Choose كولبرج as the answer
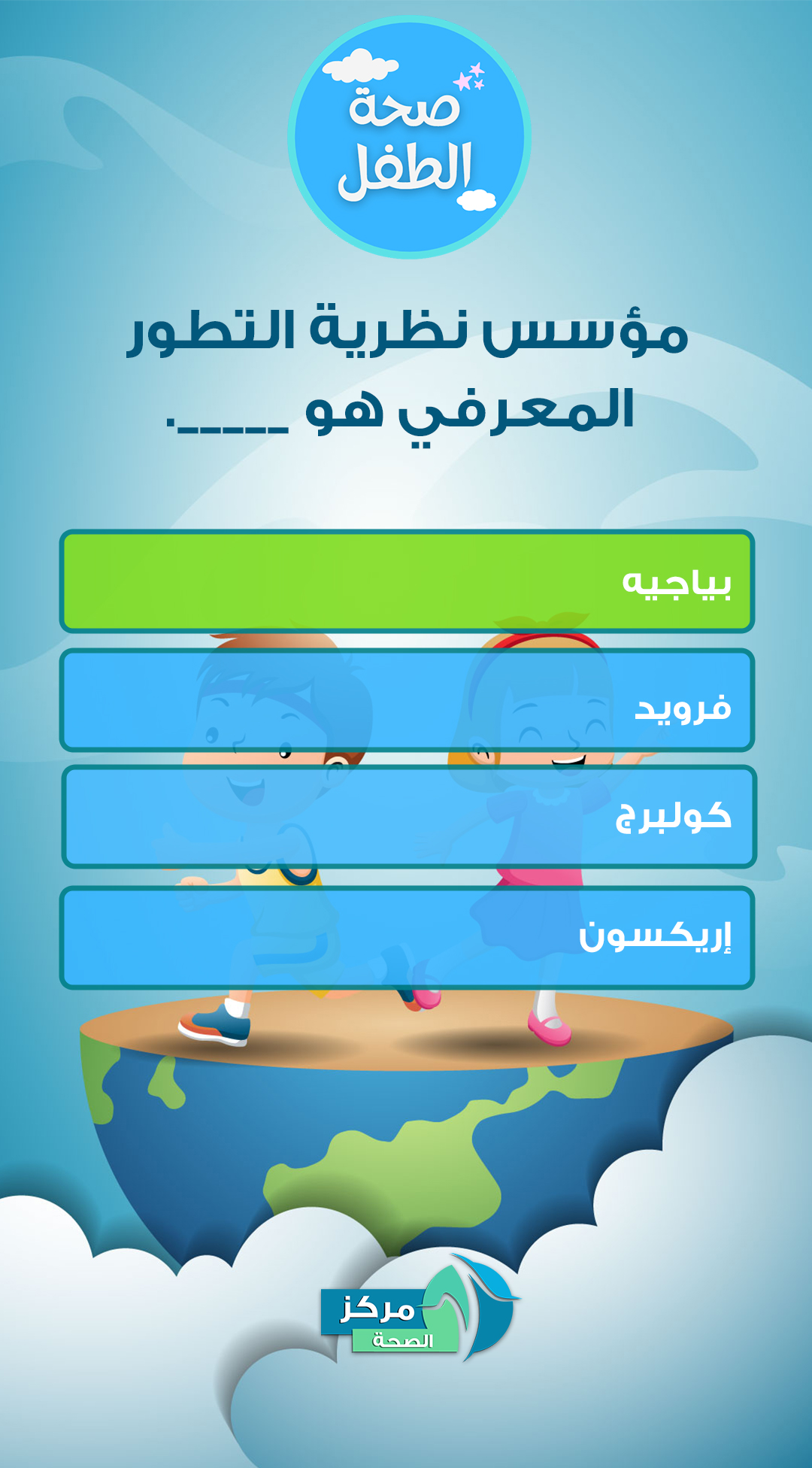This screenshot has width=812, height=1468. click(406, 820)
